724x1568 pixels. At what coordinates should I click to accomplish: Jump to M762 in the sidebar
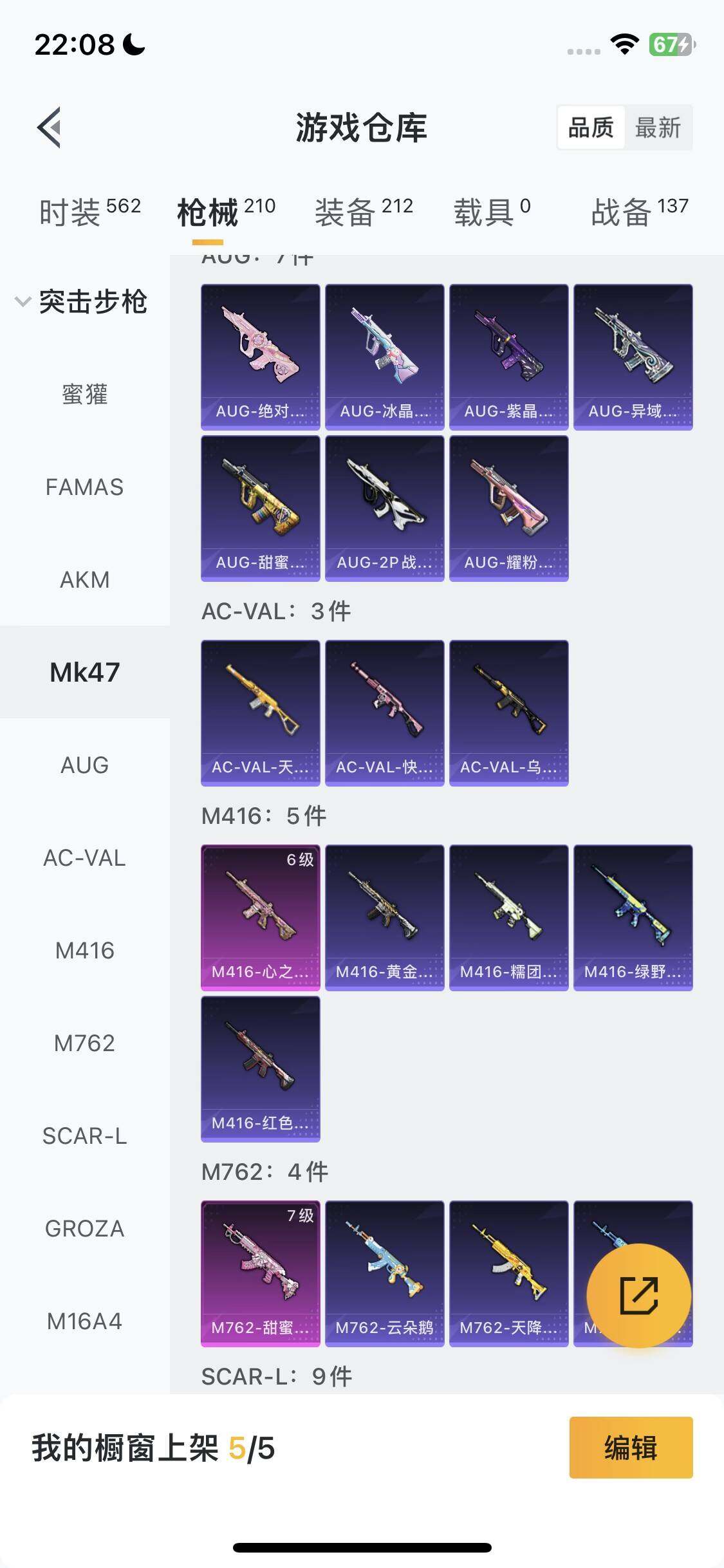coord(84,1043)
